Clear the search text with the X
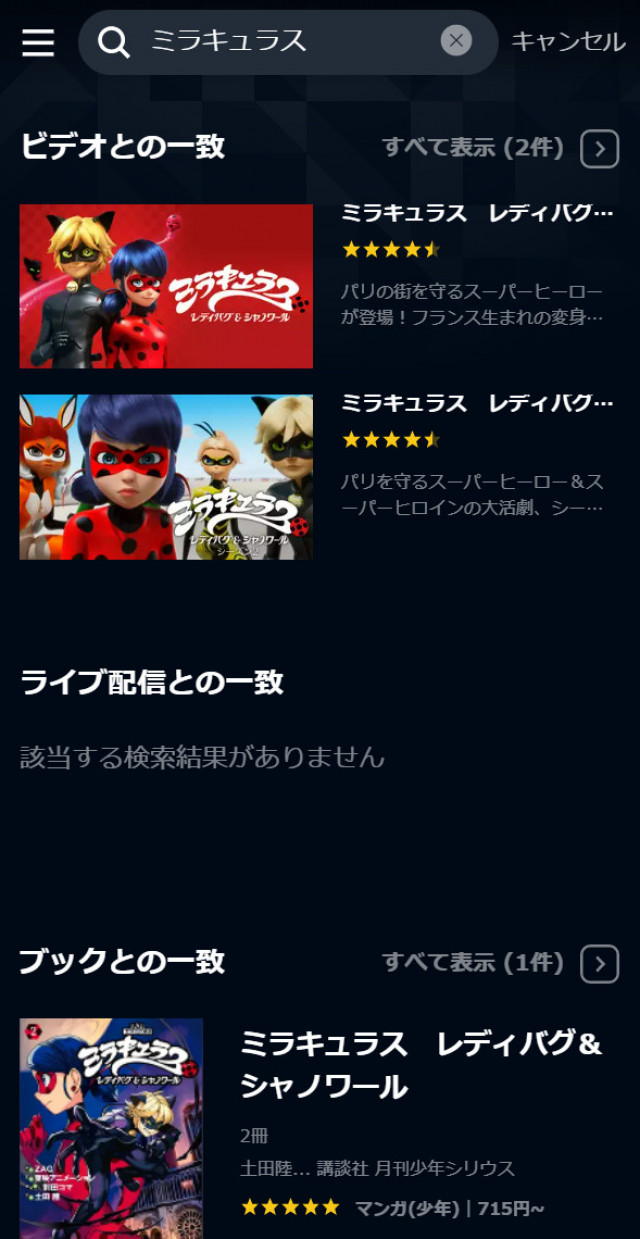This screenshot has width=640, height=1239. pos(456,41)
